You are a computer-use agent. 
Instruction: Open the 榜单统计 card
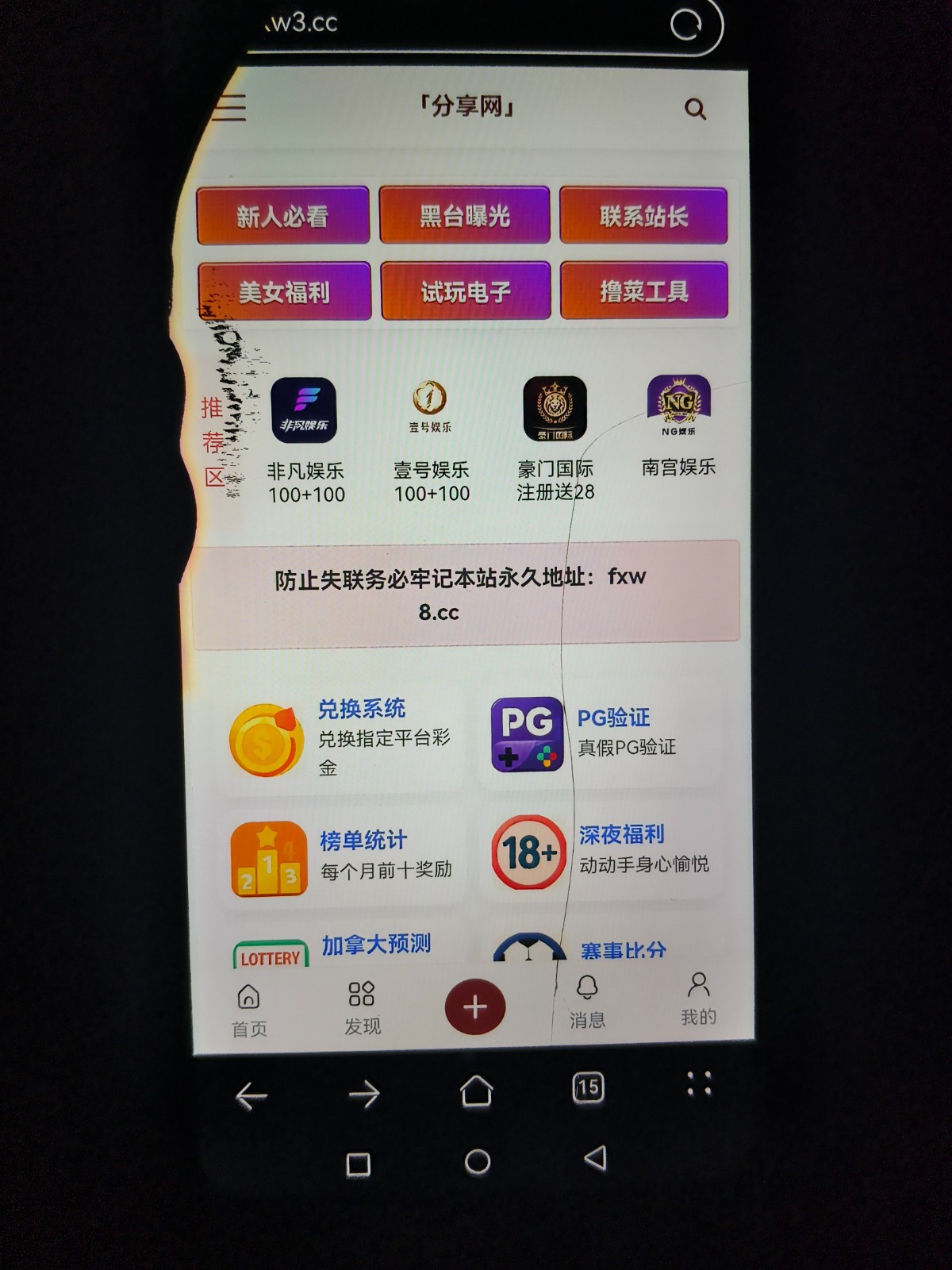(341, 857)
